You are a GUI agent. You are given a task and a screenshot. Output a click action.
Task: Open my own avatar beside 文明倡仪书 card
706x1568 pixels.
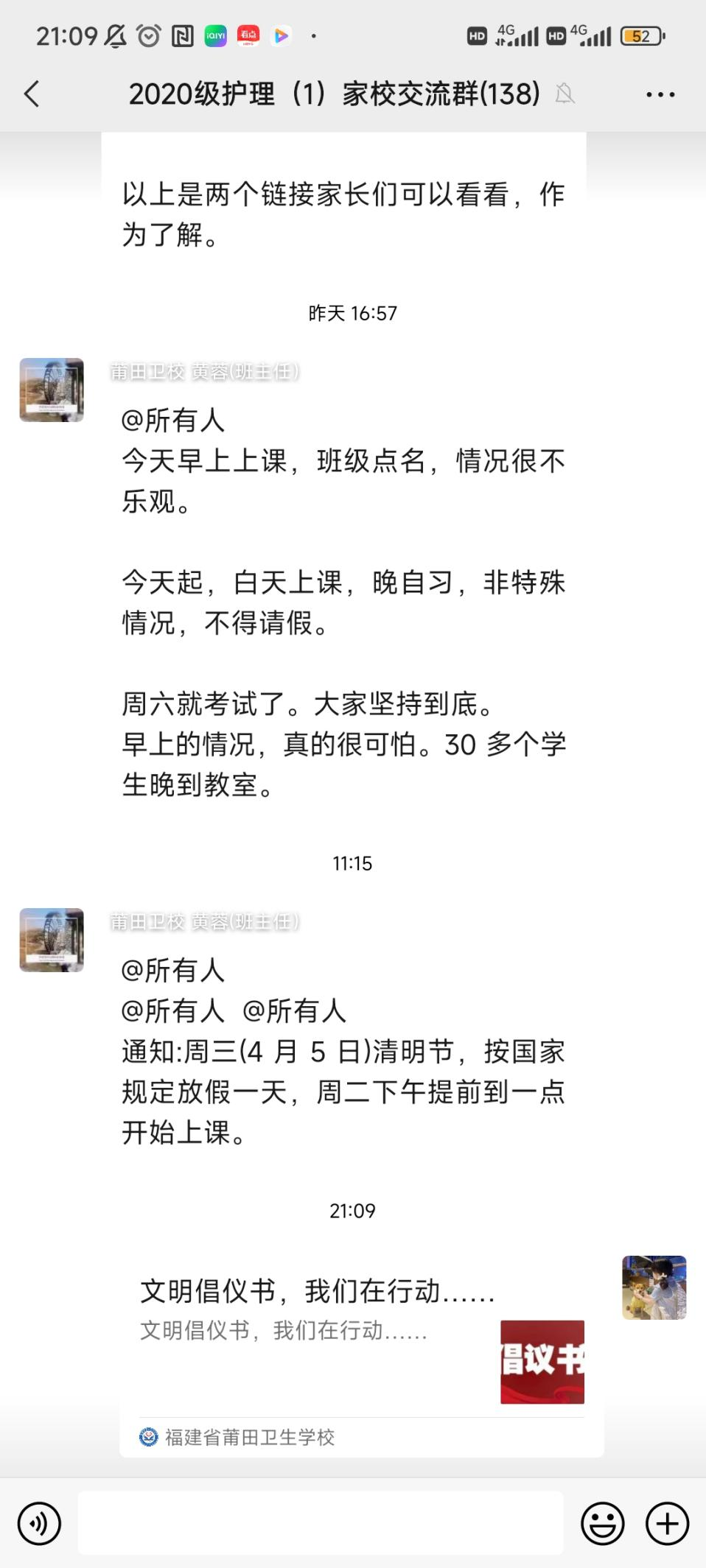tap(654, 1287)
